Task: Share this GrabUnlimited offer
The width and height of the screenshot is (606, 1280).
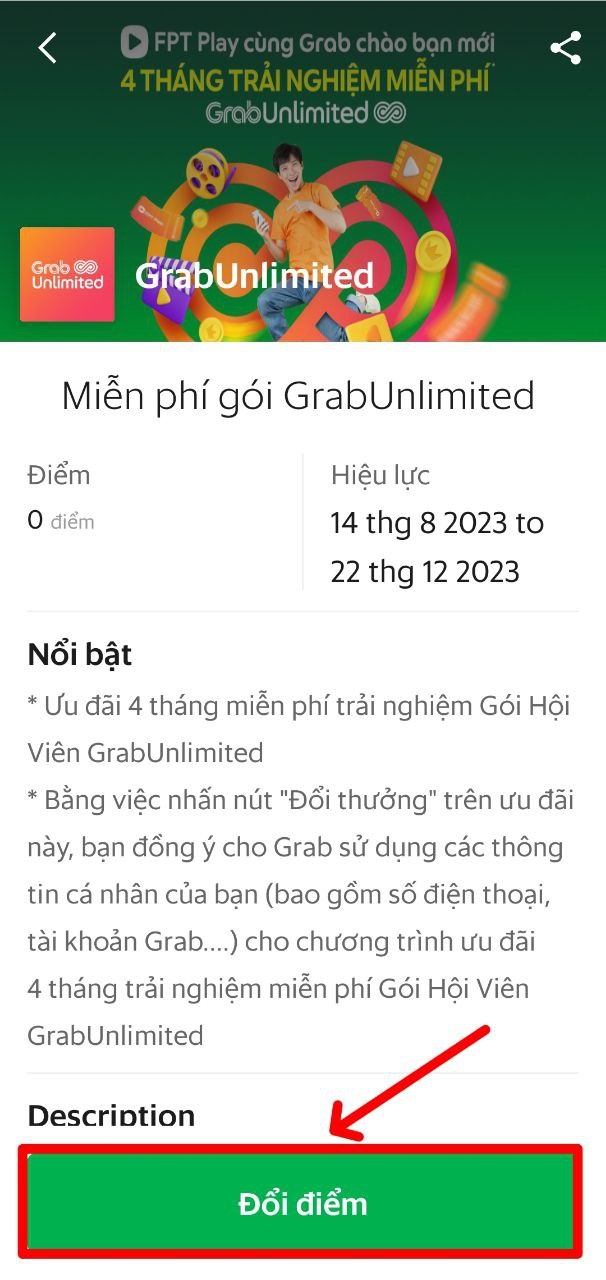Action: 565,47
